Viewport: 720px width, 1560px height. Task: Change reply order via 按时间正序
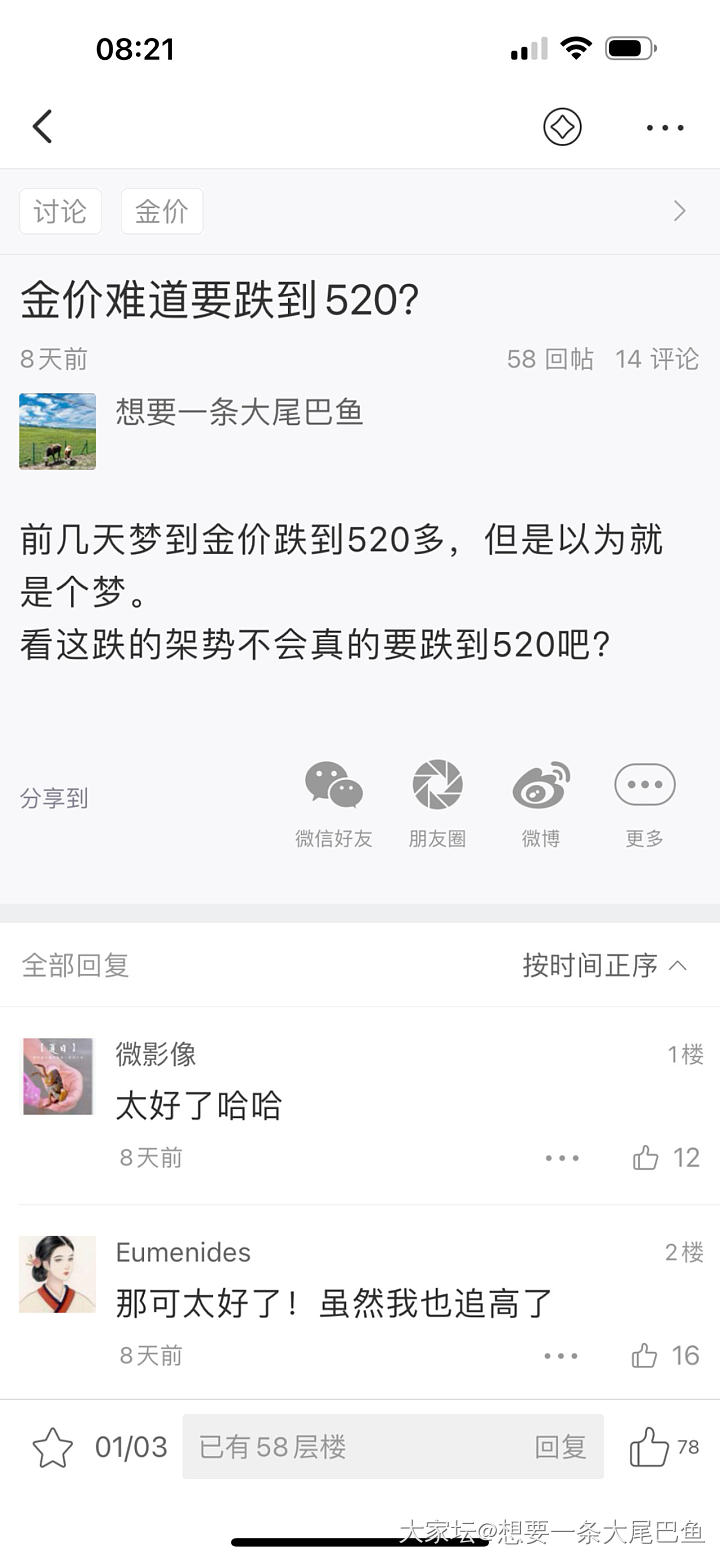coord(604,965)
